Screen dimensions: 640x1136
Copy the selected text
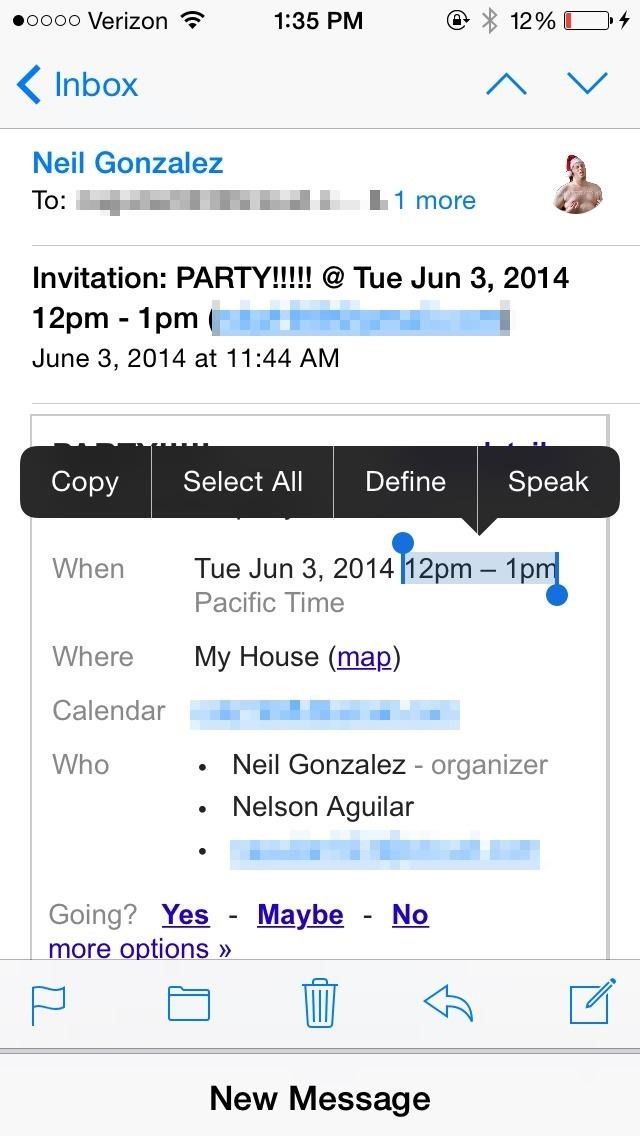(85, 482)
